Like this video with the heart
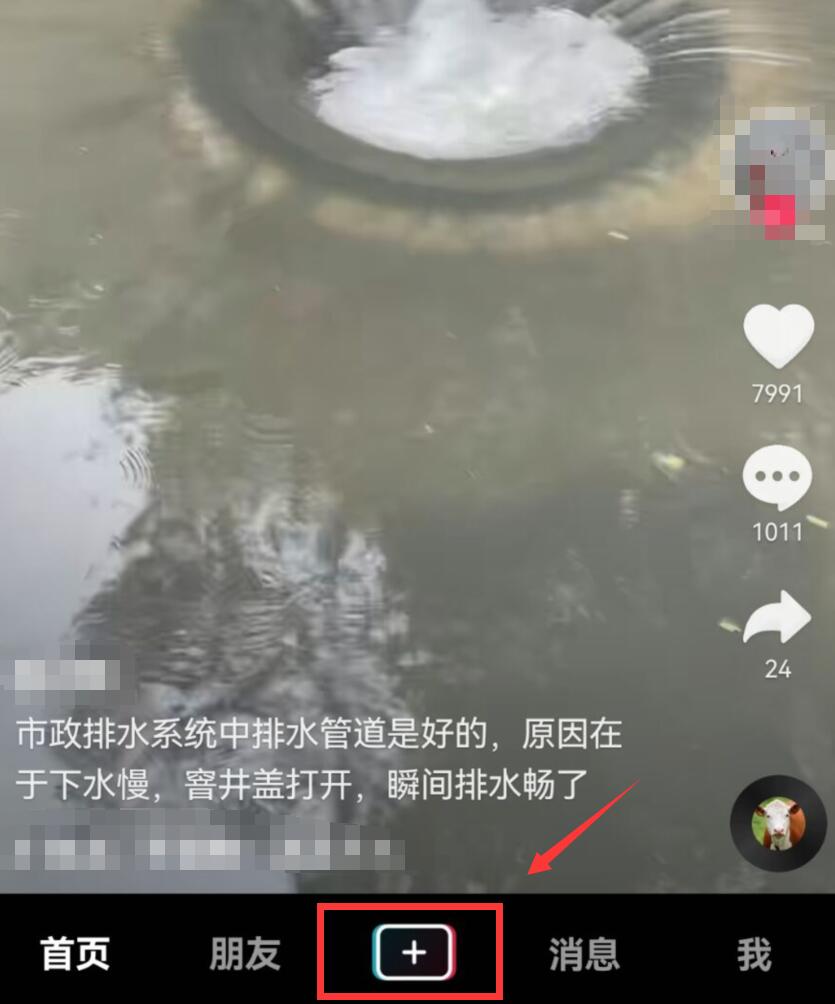Image resolution: width=835 pixels, height=1004 pixels. (779, 337)
